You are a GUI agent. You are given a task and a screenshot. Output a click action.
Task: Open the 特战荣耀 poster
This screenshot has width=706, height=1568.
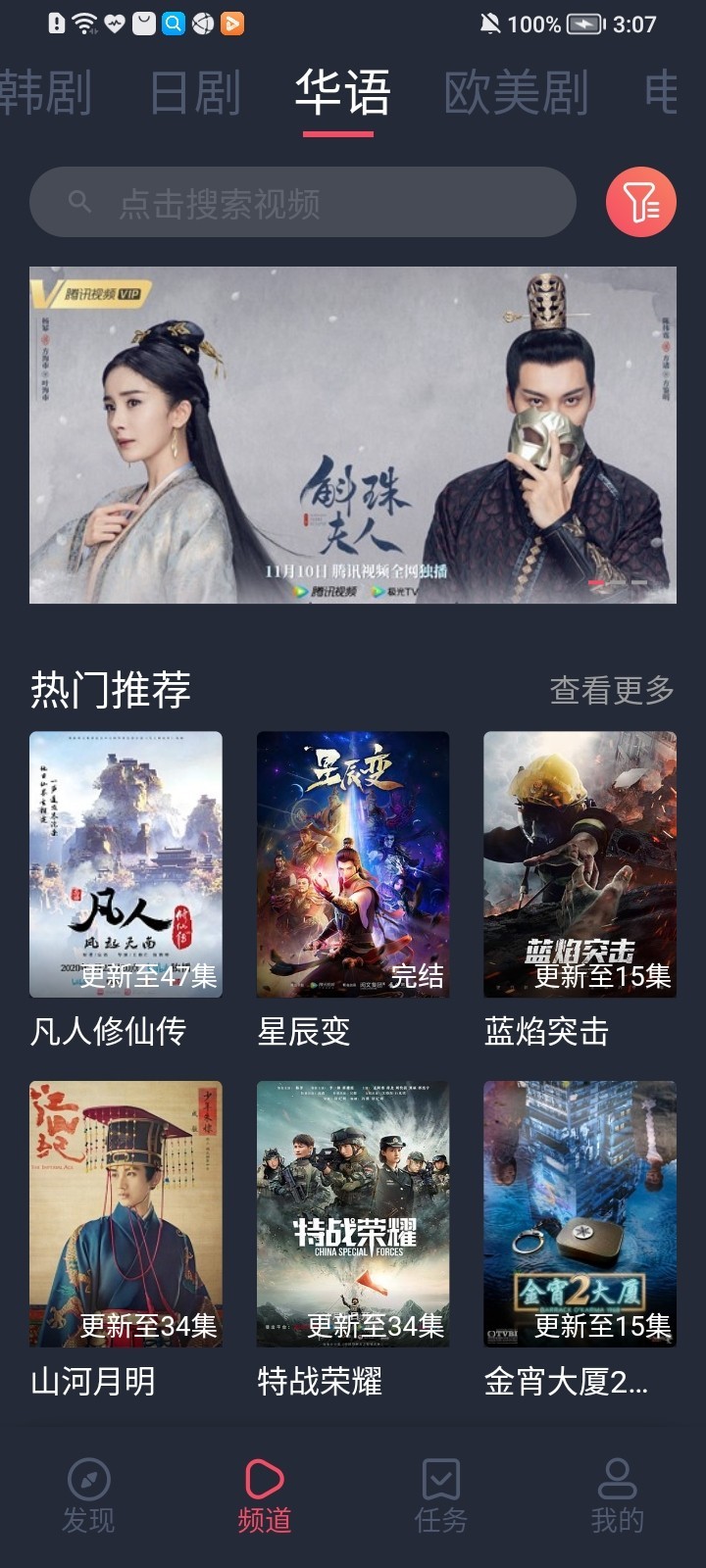353,1215
